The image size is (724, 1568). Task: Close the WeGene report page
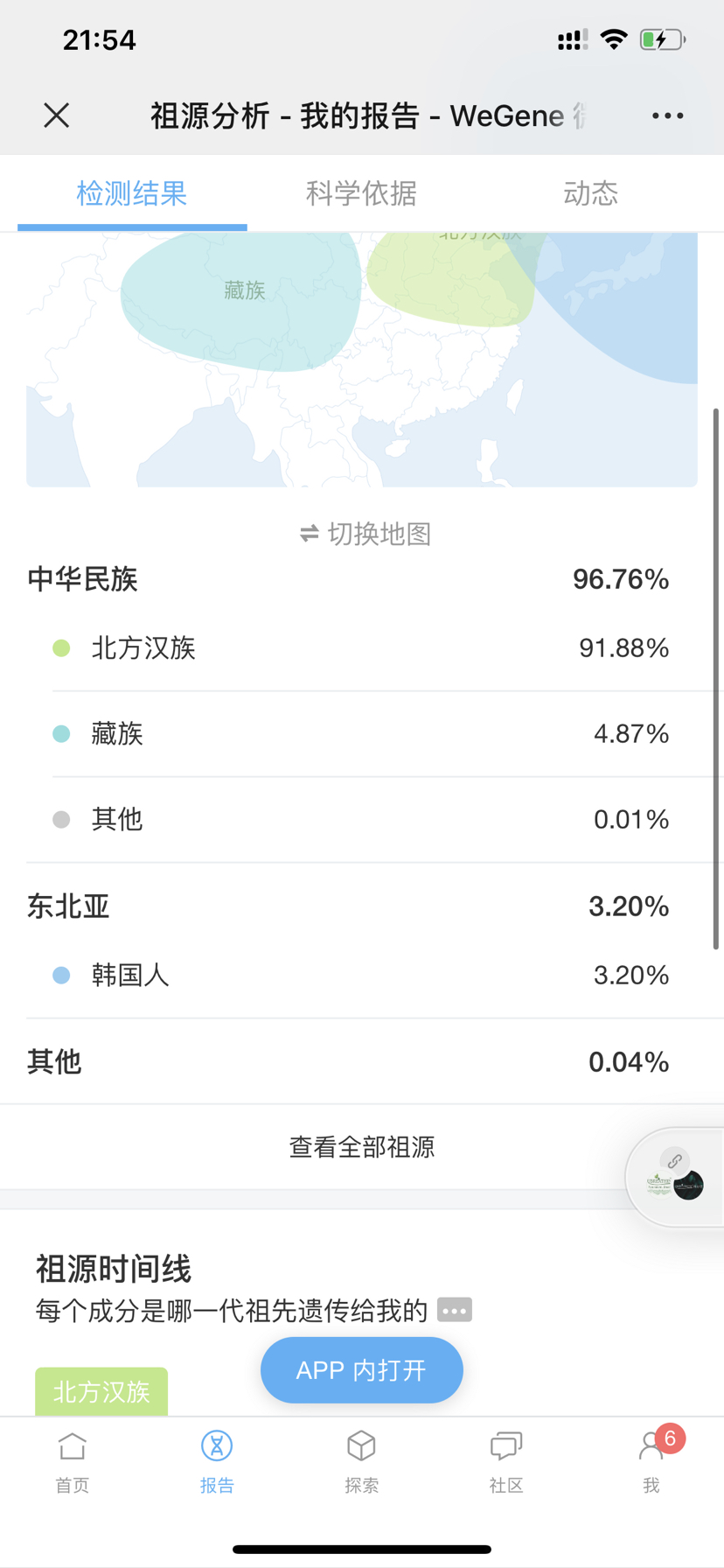[x=57, y=115]
